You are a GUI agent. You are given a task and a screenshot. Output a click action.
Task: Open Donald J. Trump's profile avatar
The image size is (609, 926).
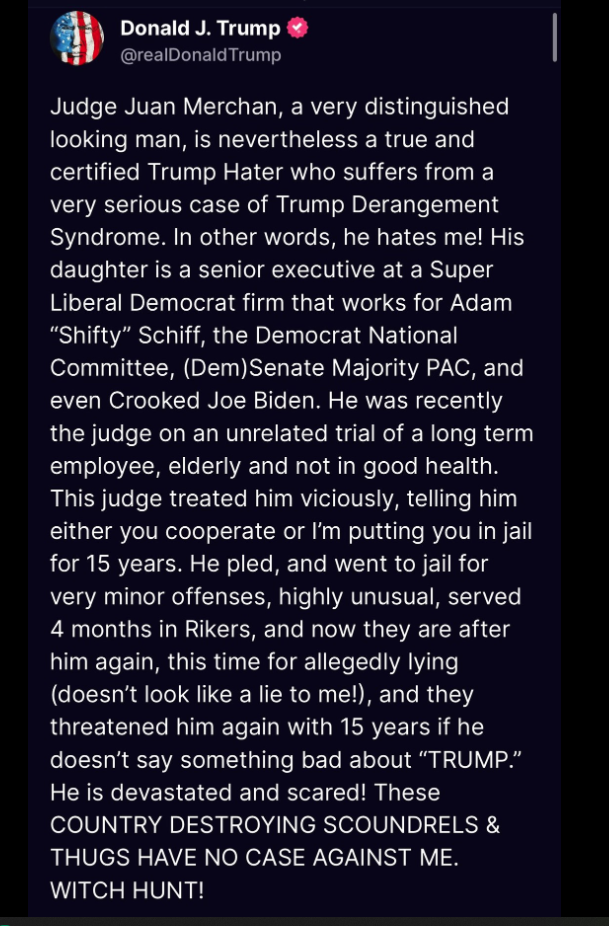tap(76, 39)
